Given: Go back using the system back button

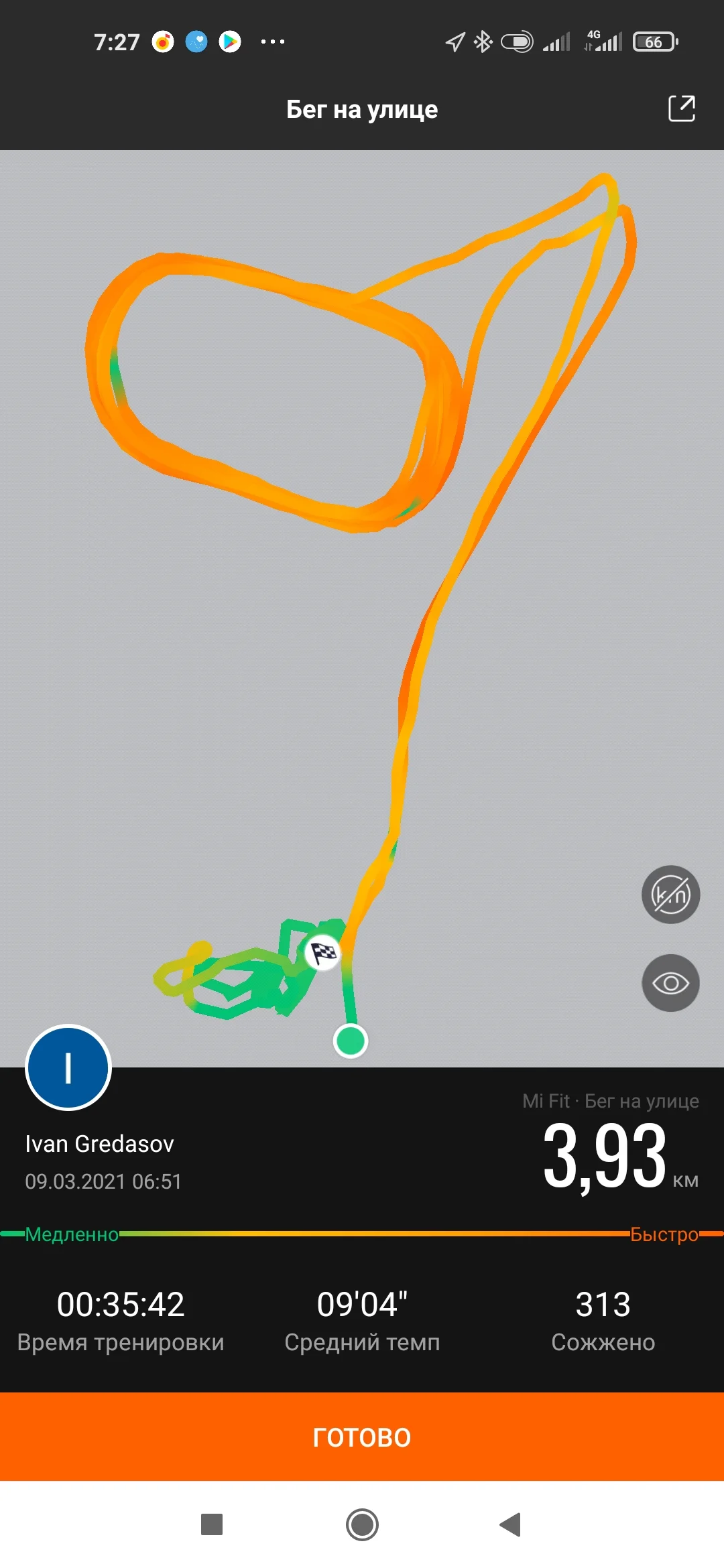Looking at the screenshot, I should point(511,1524).
